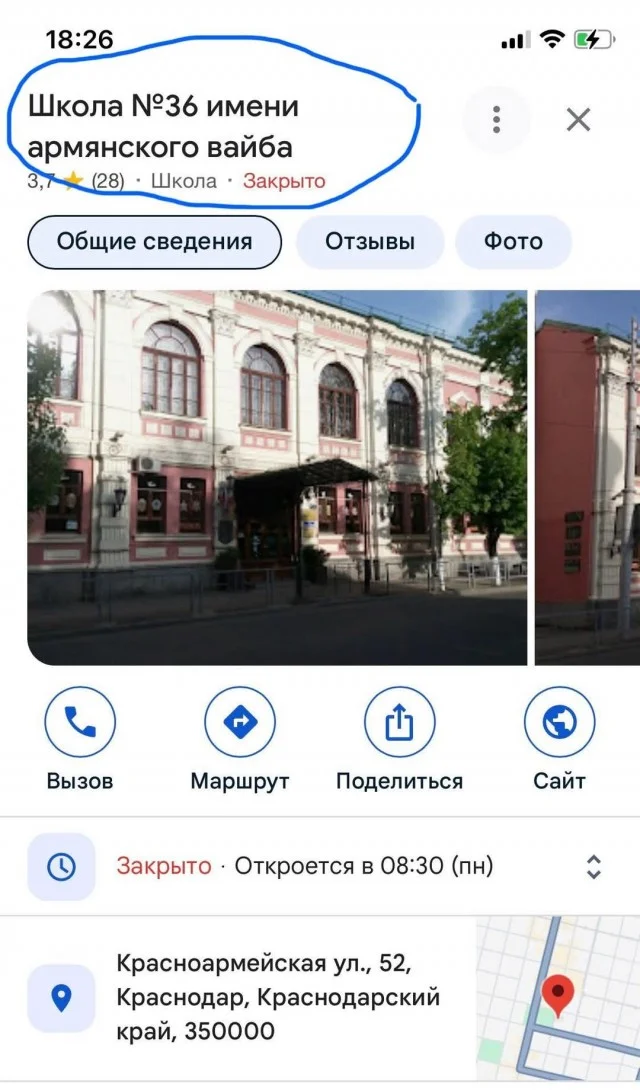Open the address Красноармейская ул., 52 row

point(280,998)
